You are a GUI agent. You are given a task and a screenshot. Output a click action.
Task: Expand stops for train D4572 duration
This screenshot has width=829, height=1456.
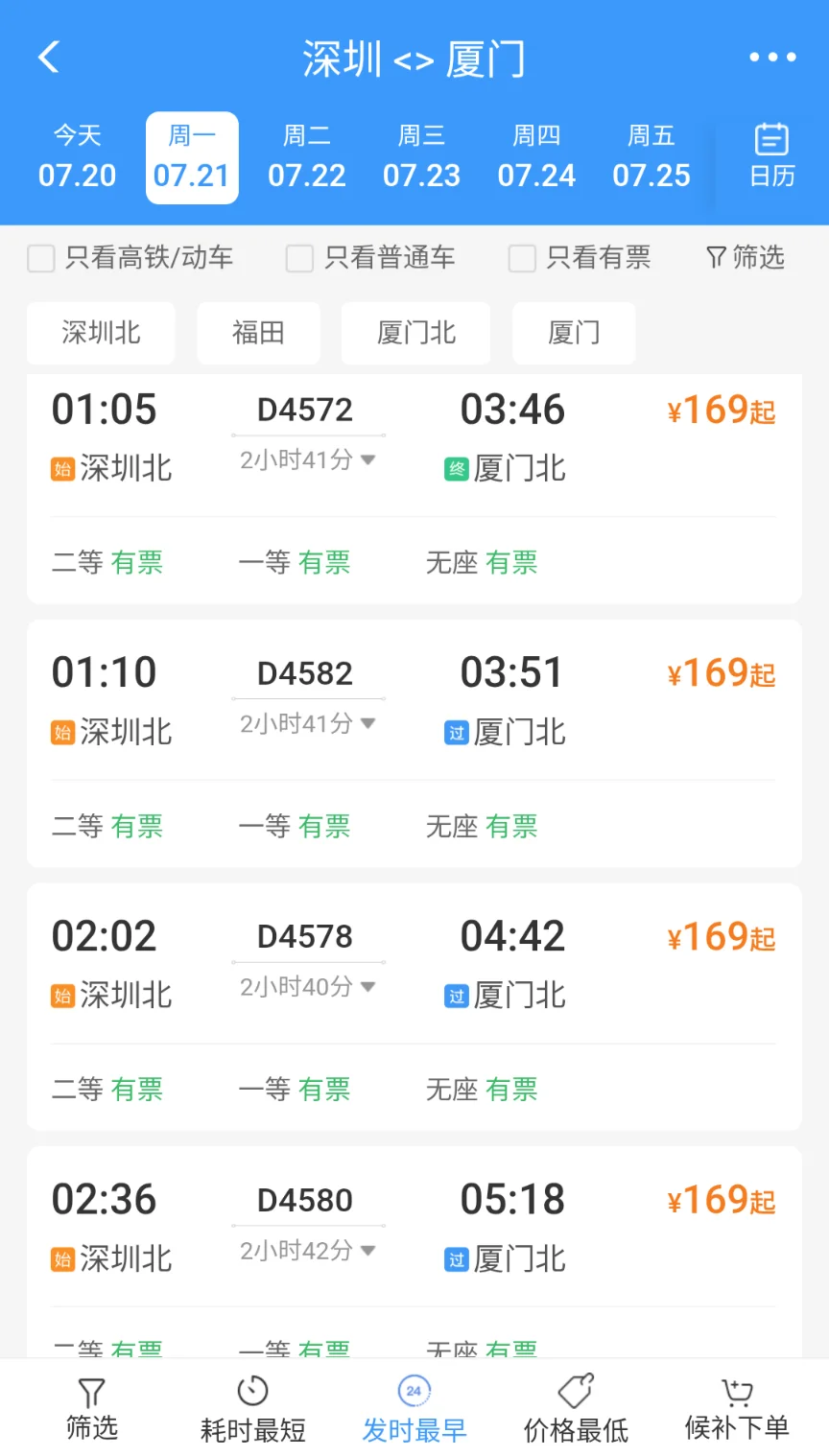(x=308, y=460)
